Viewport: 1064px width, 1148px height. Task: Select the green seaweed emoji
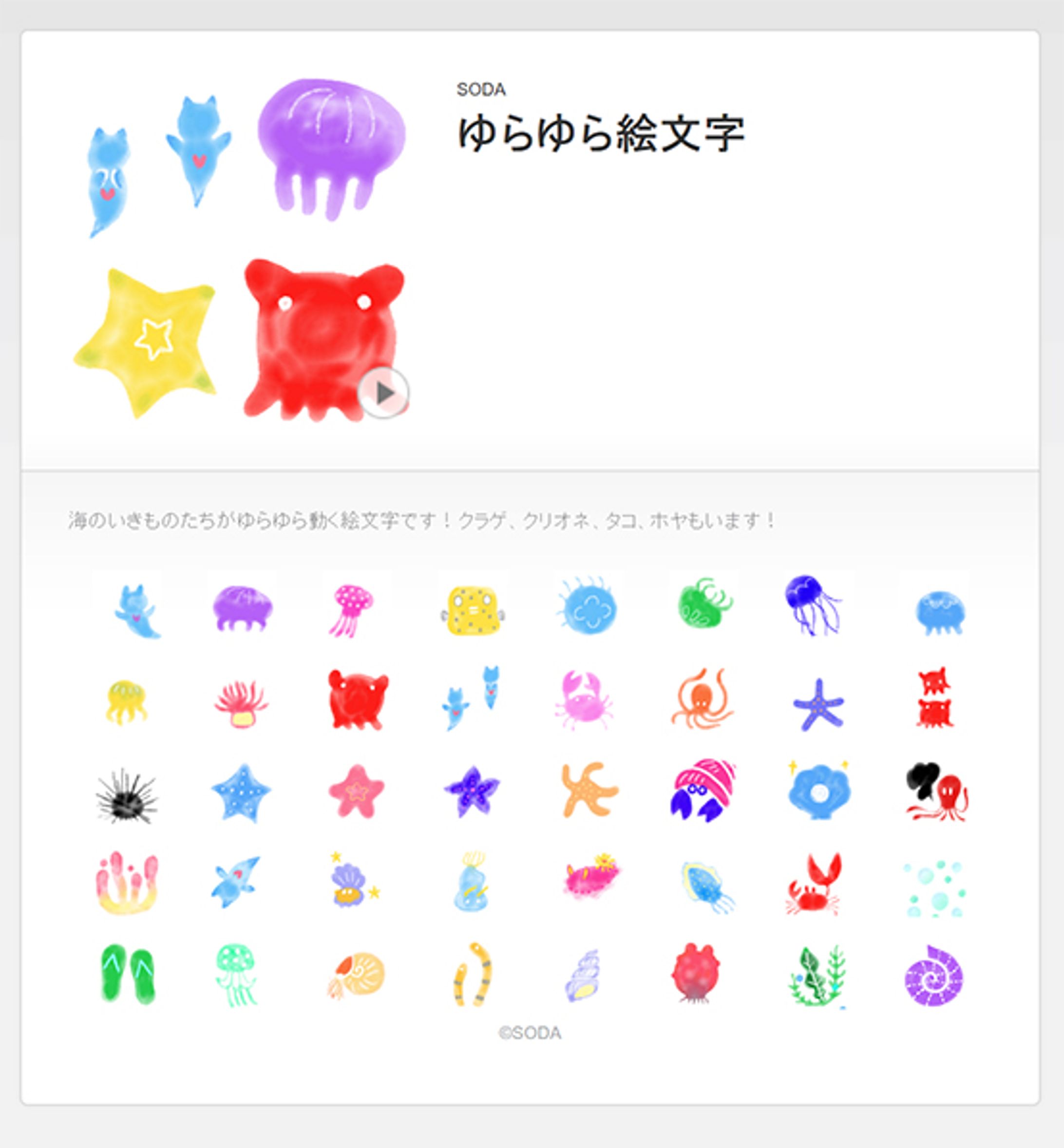coord(818,977)
